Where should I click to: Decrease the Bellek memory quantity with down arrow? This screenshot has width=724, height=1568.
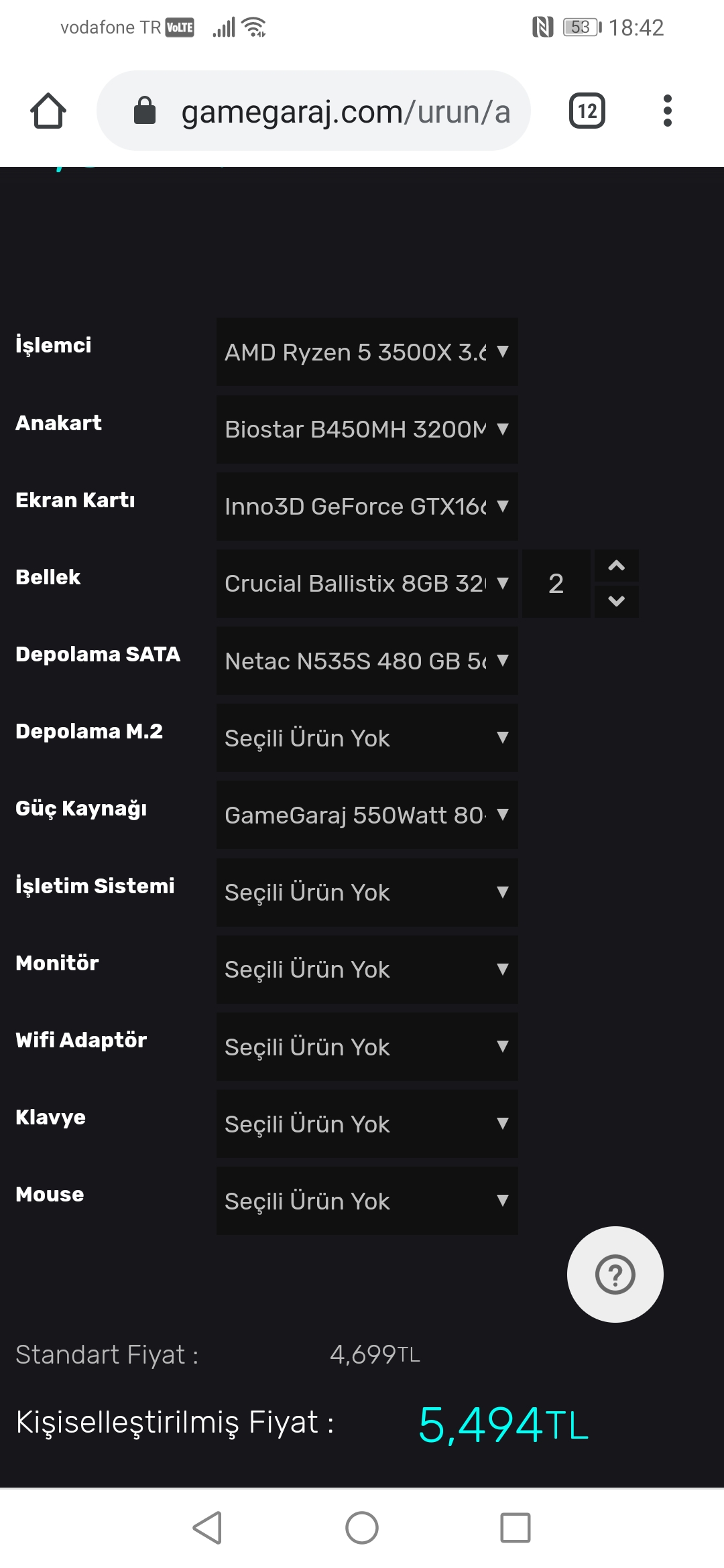[x=615, y=601]
